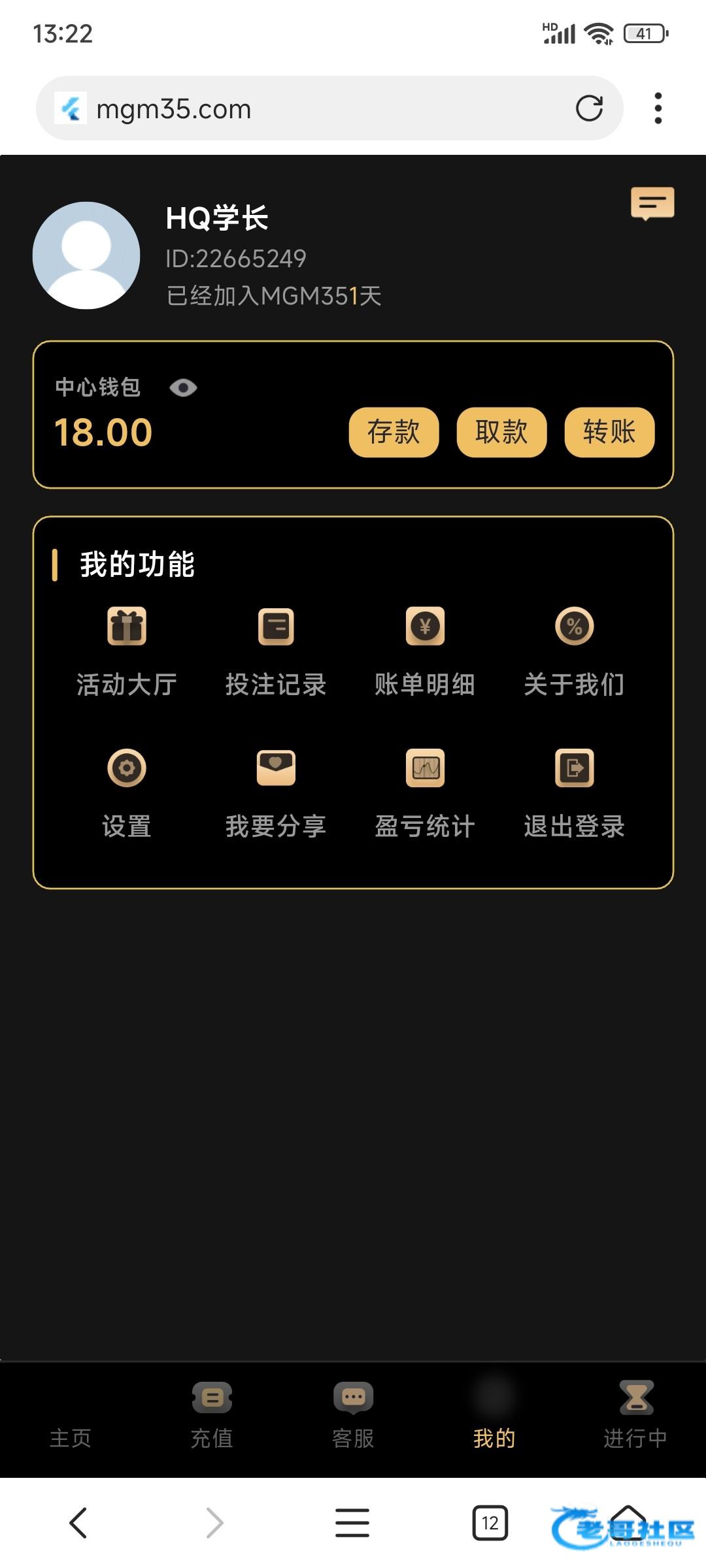The image size is (706, 1568).
Task: Tap the 取款 withdraw button
Action: click(501, 432)
